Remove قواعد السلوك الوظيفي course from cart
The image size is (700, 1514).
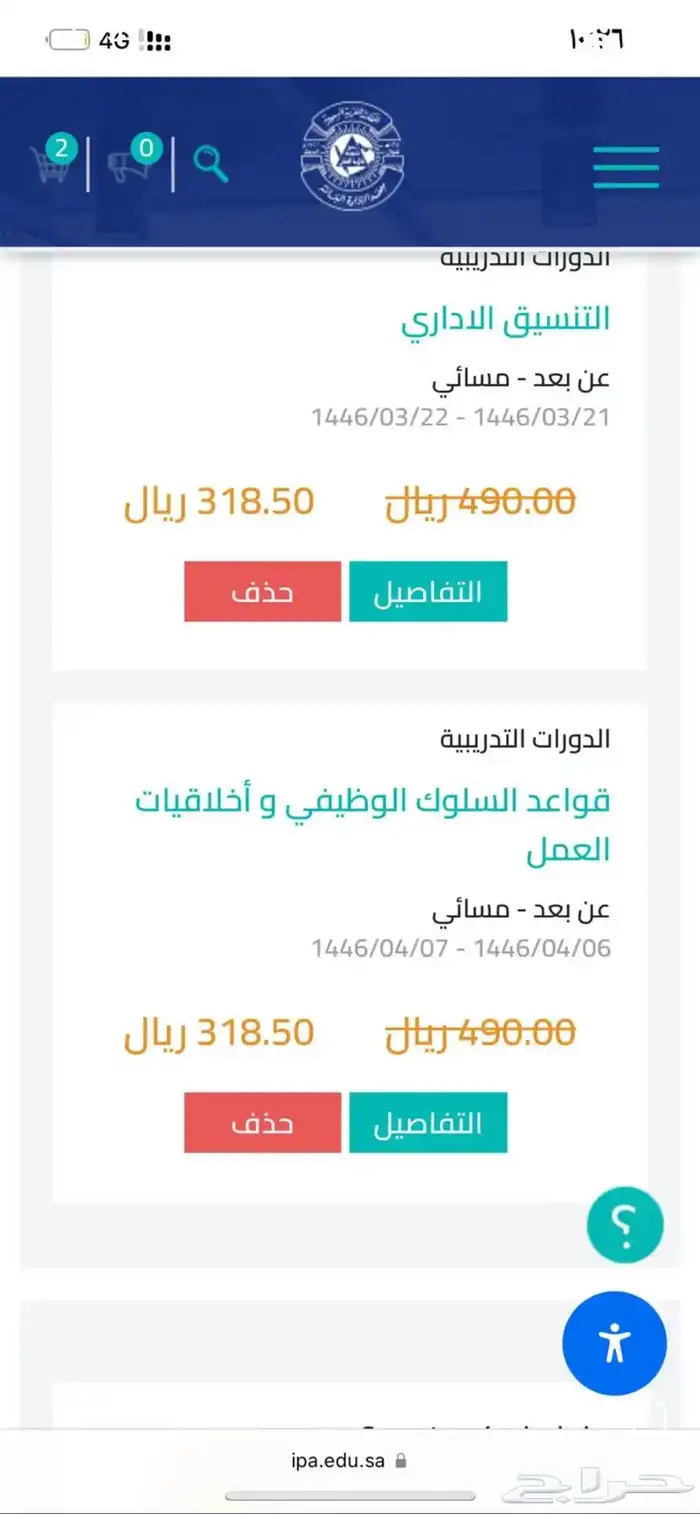(x=262, y=1123)
